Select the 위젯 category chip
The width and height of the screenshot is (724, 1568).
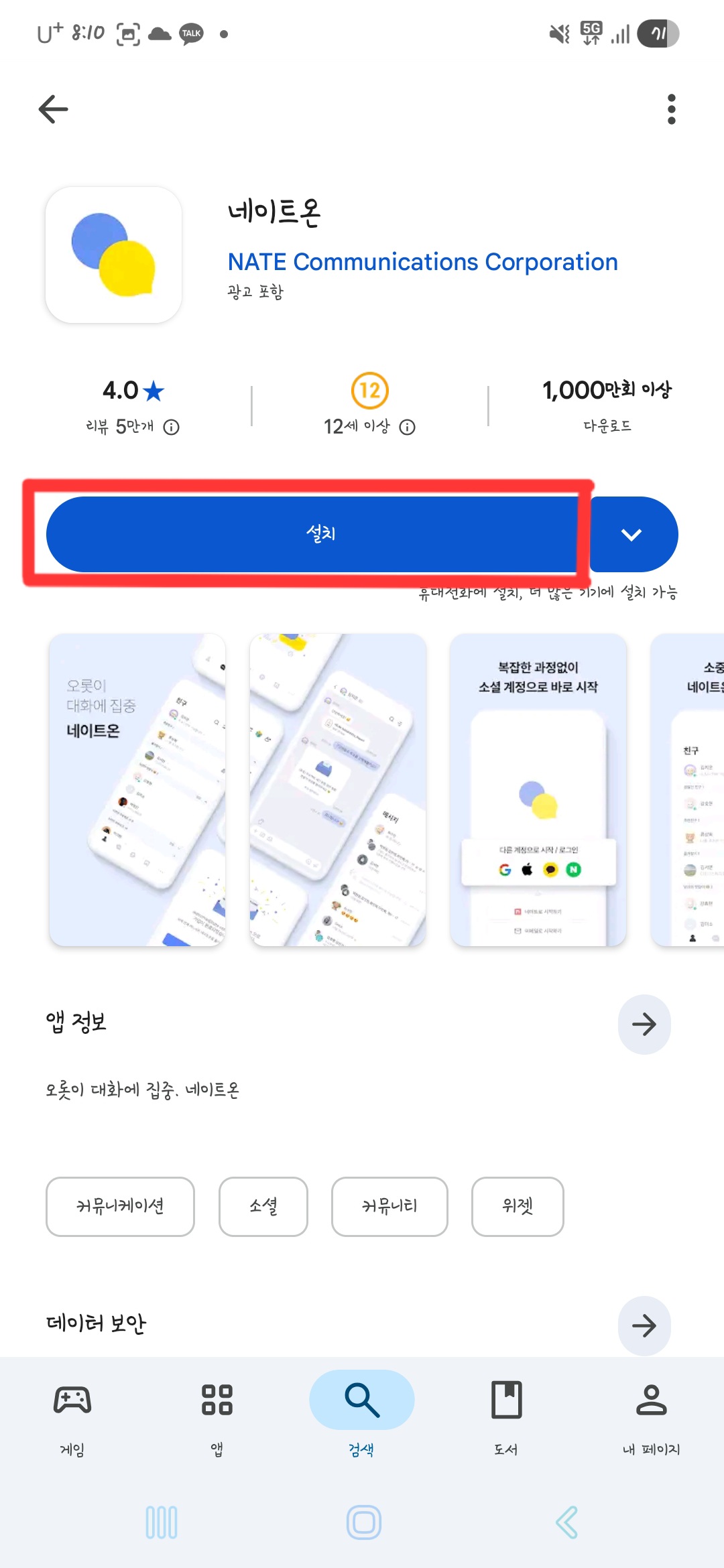pyautogui.click(x=517, y=1206)
